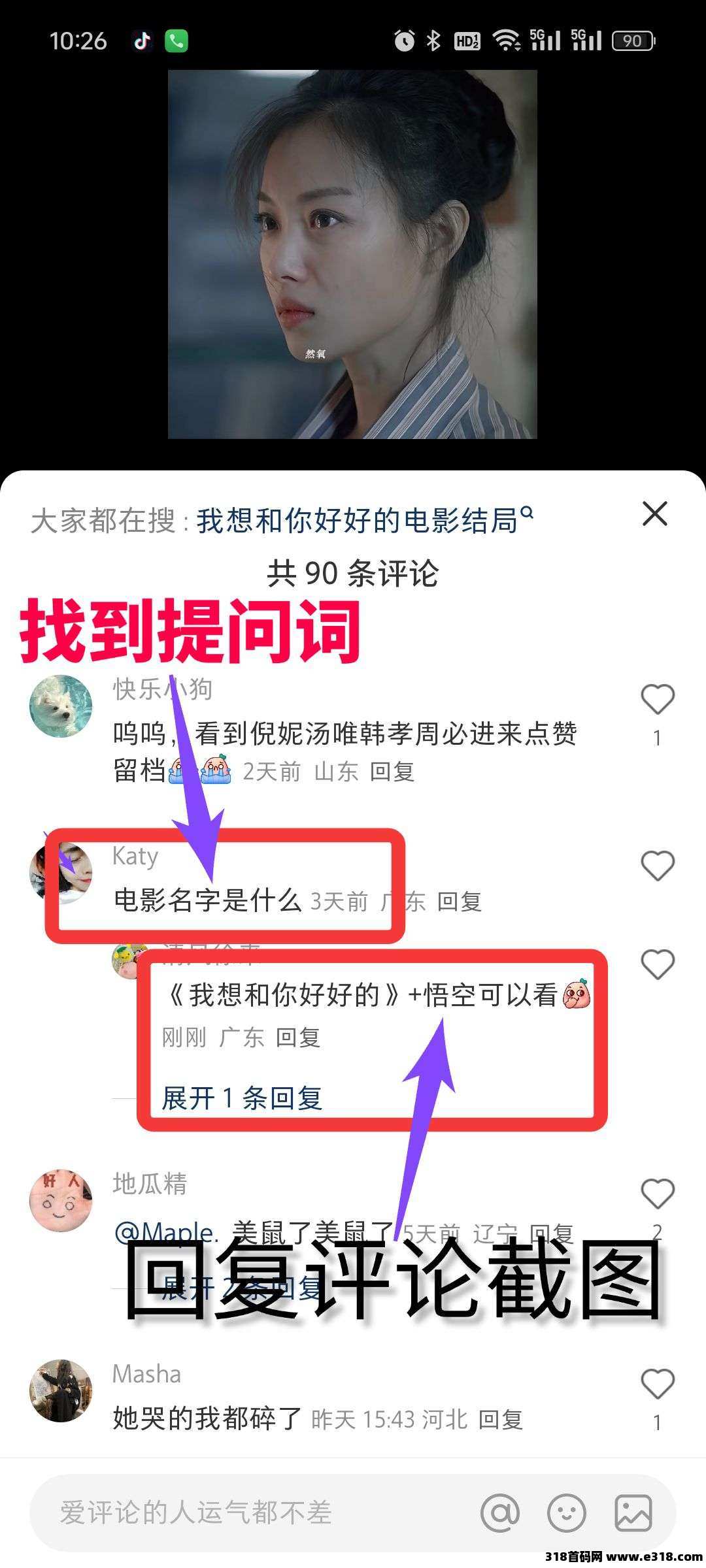Image resolution: width=706 pixels, height=1568 pixels.
Task: Like the reply 《我想和你好好的》+悟空可以看
Action: (657, 965)
